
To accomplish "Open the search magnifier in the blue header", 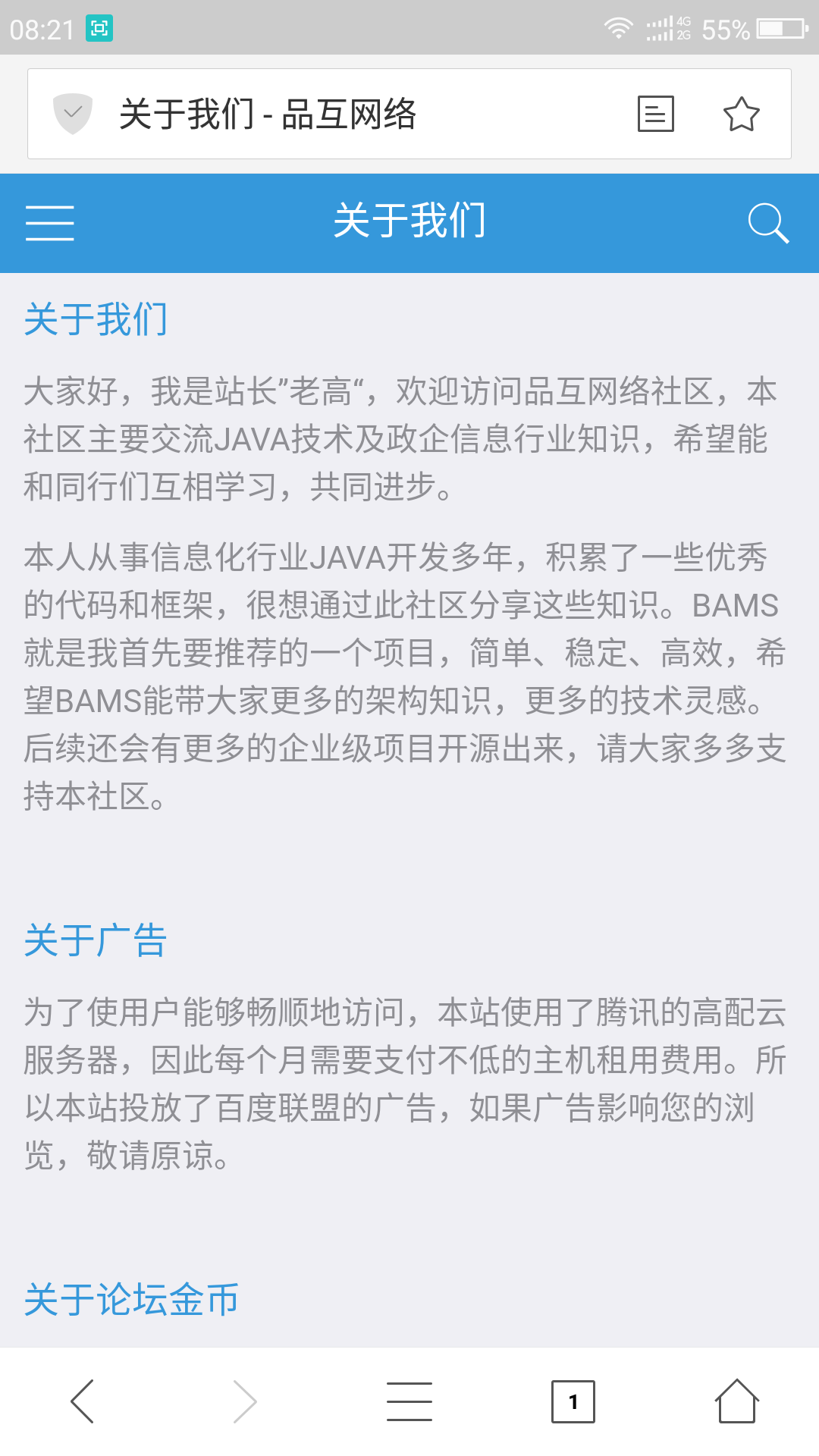I will [768, 223].
